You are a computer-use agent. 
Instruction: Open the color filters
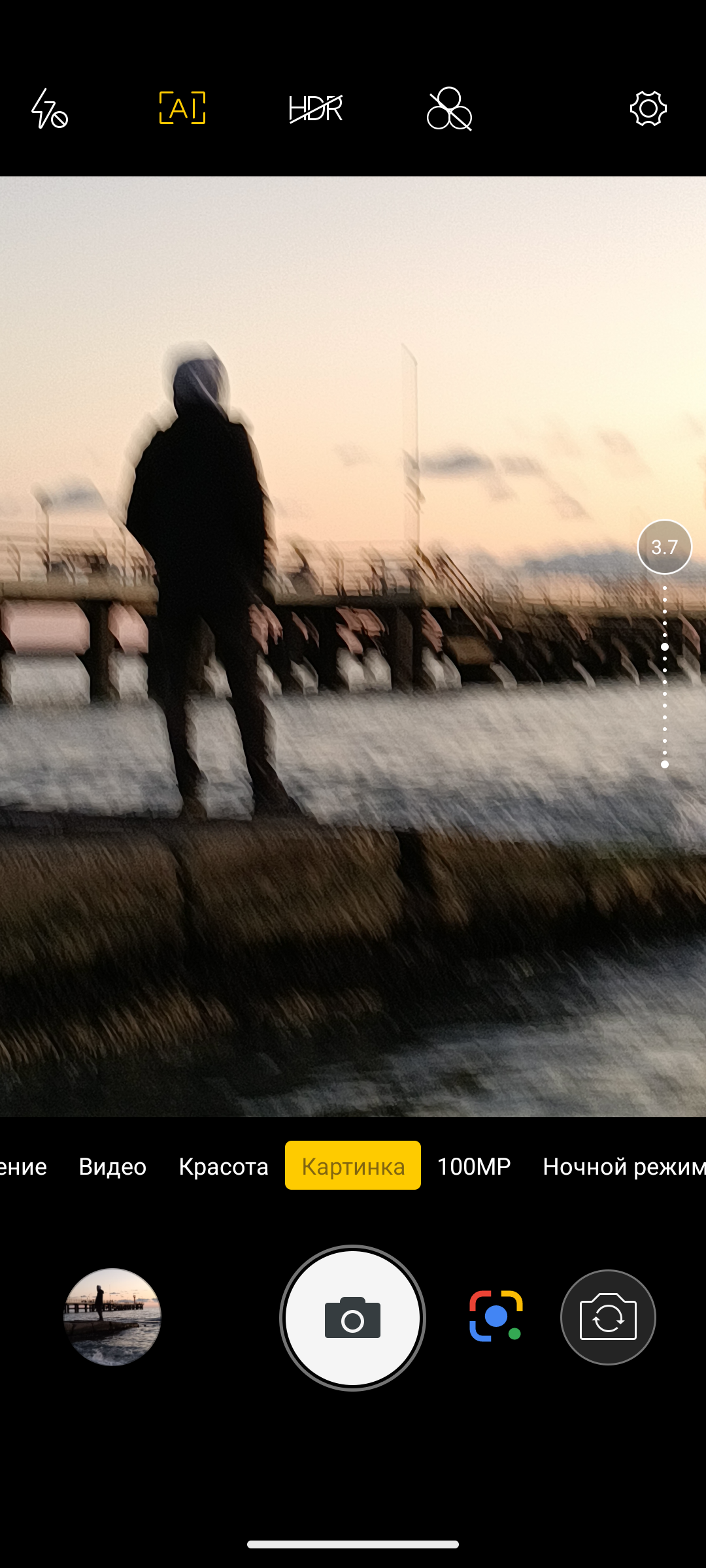click(x=449, y=109)
